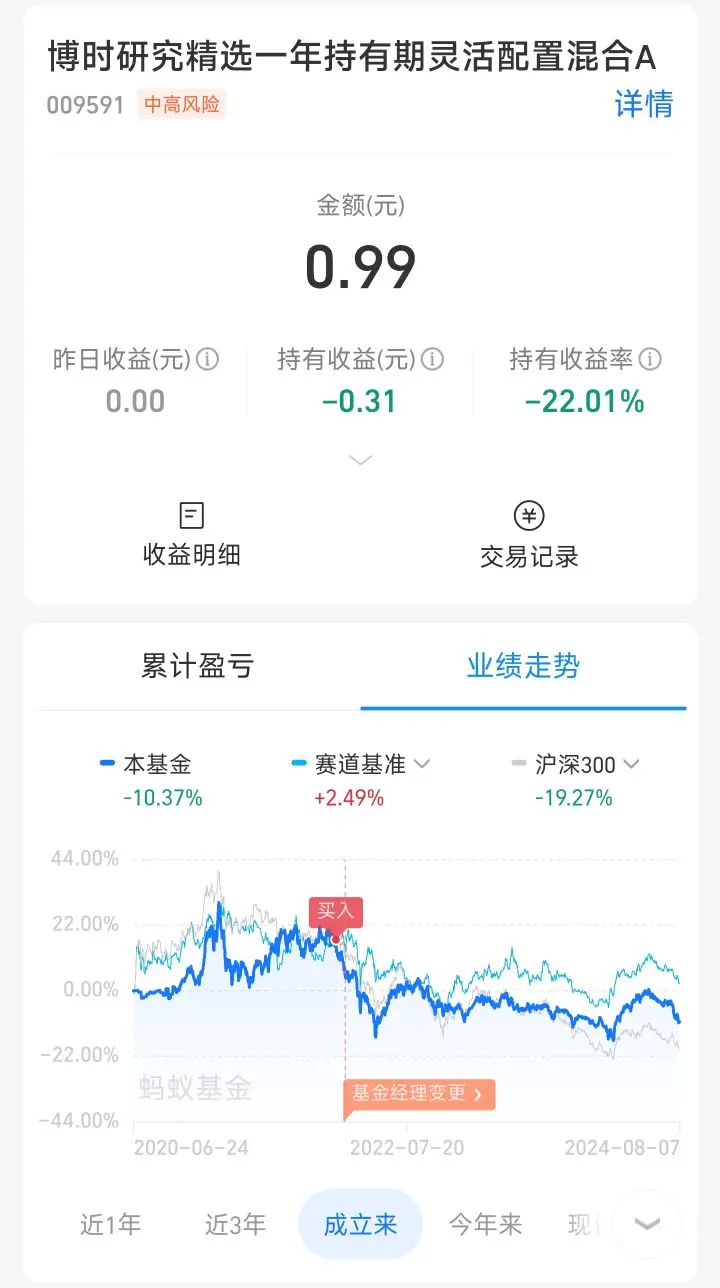Open 基金经理变更 details

pyautogui.click(x=419, y=1094)
